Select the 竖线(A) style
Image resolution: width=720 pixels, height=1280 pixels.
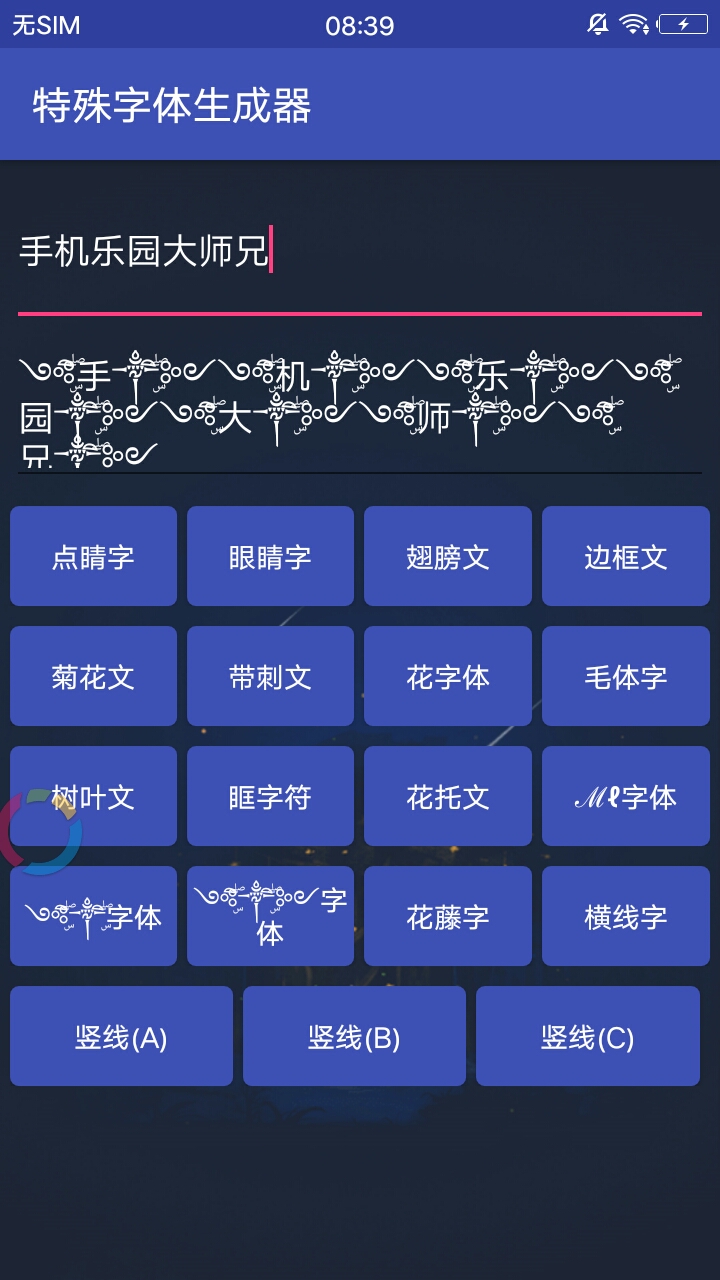click(x=121, y=1036)
